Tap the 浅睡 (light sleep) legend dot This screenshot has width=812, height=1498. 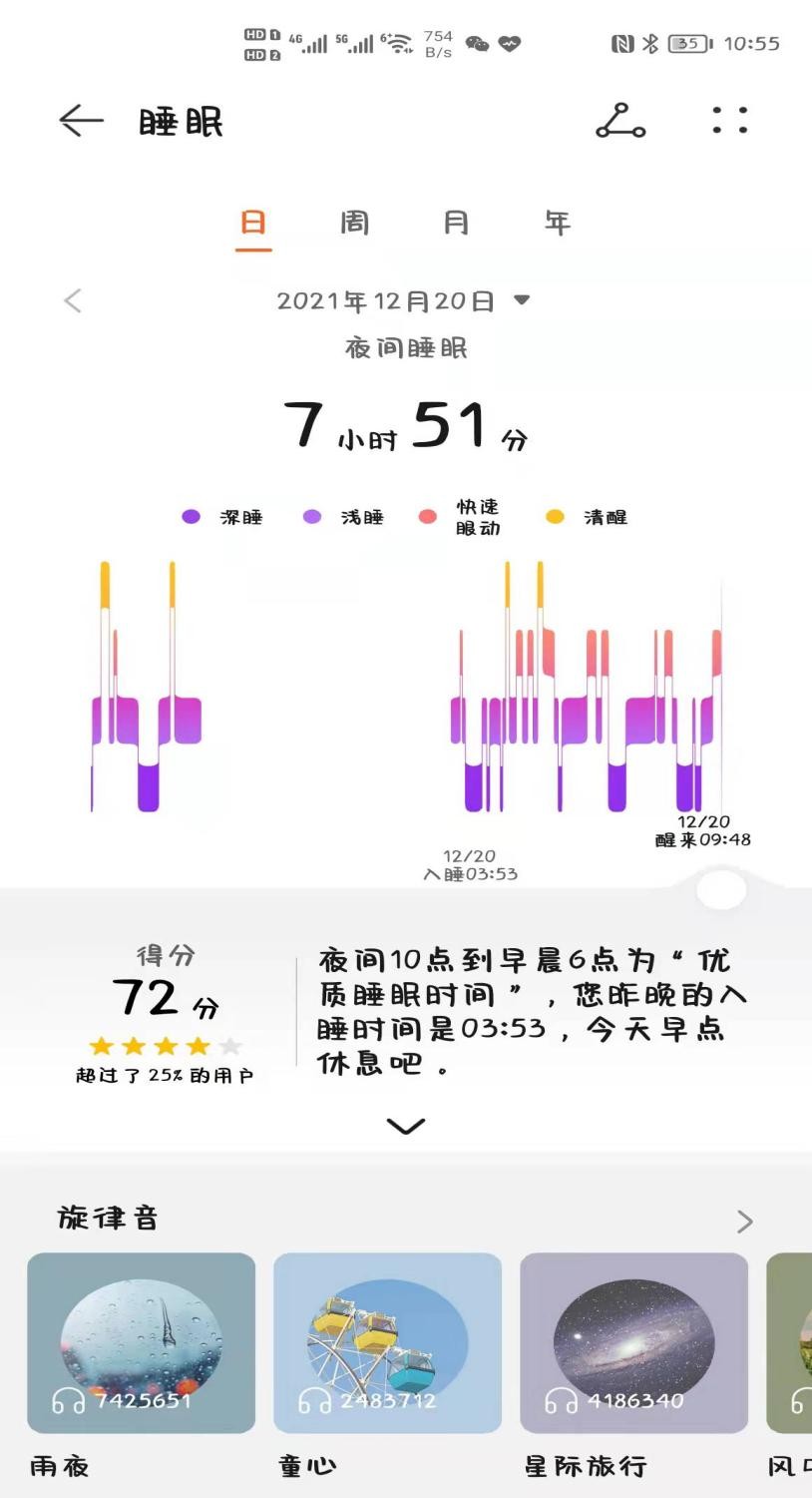tap(311, 517)
